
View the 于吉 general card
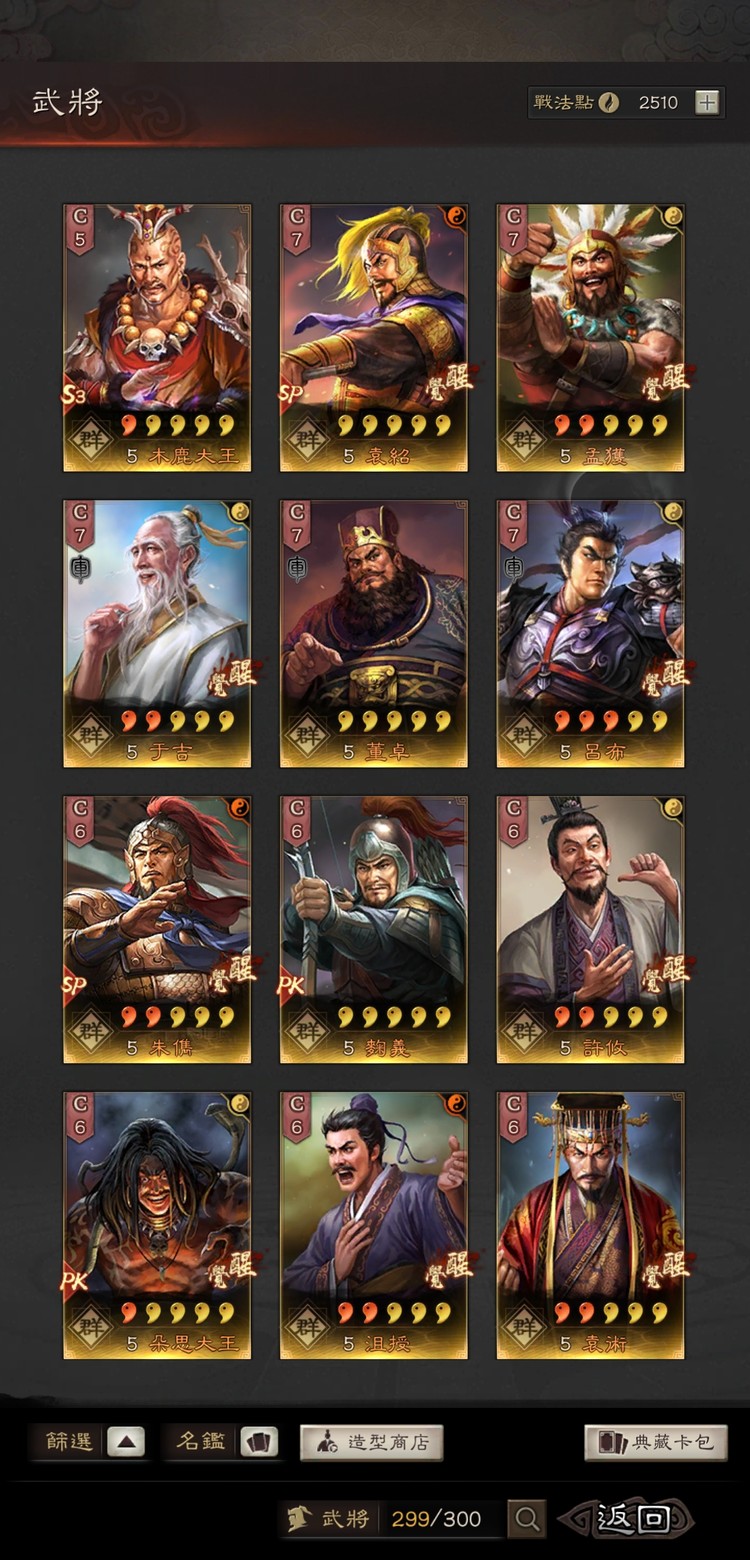click(157, 633)
